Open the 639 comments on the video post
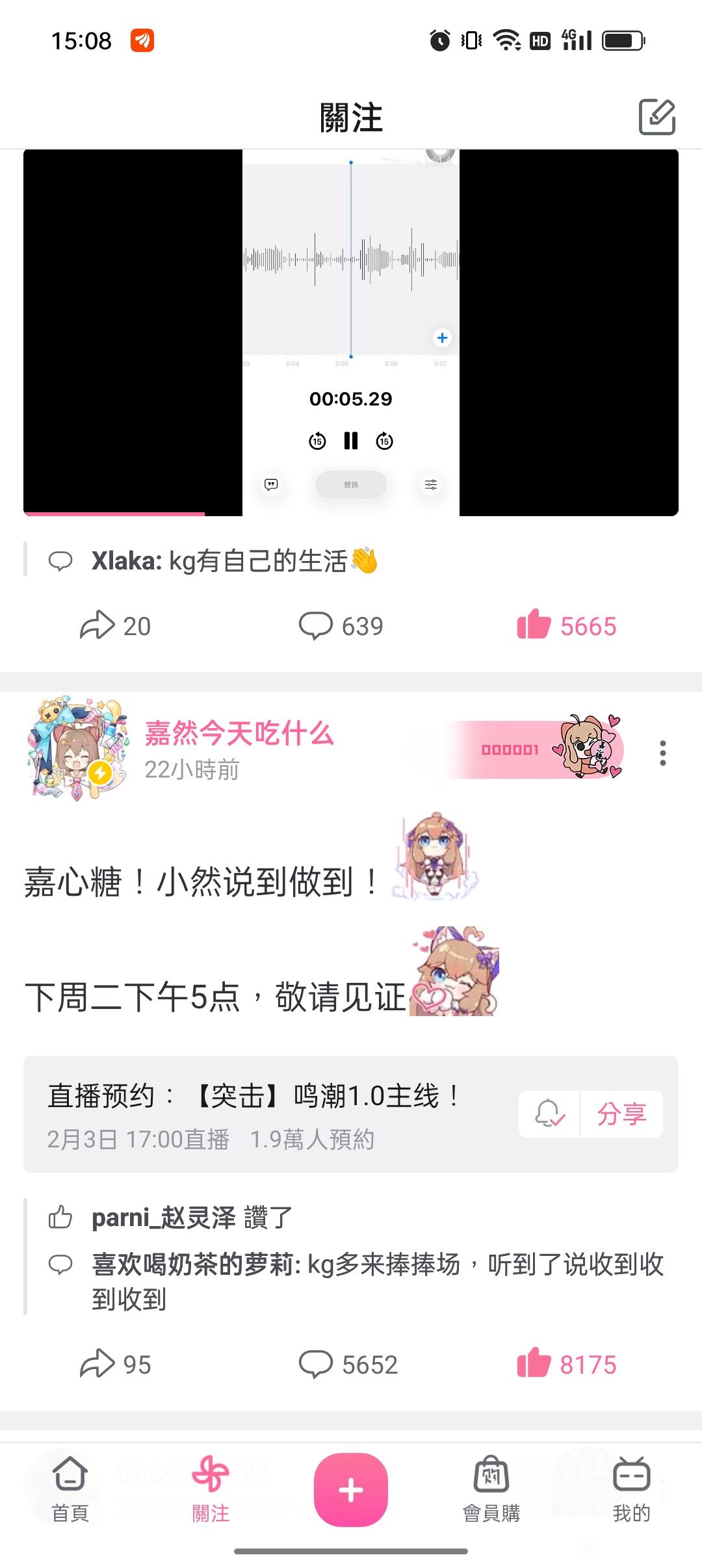 click(341, 626)
